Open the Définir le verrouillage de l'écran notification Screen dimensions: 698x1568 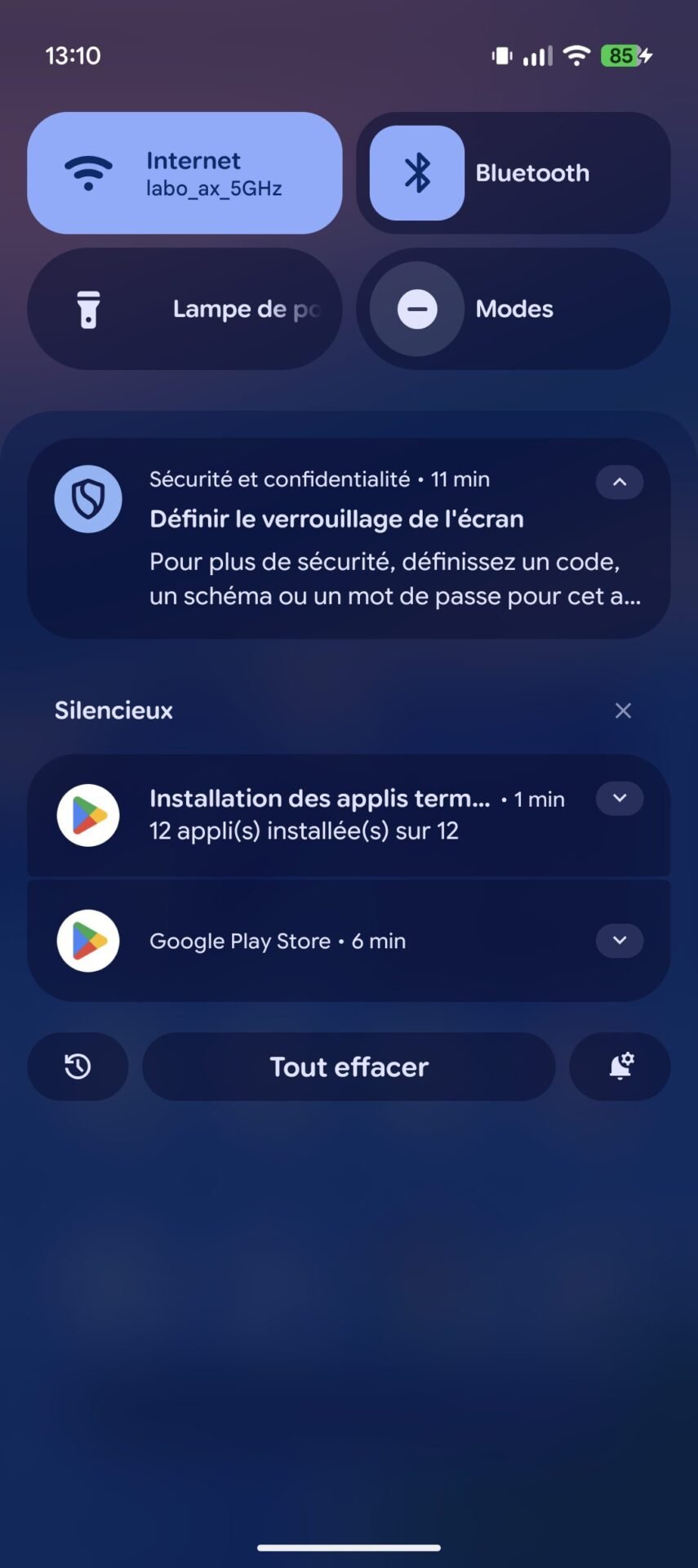[349, 538]
